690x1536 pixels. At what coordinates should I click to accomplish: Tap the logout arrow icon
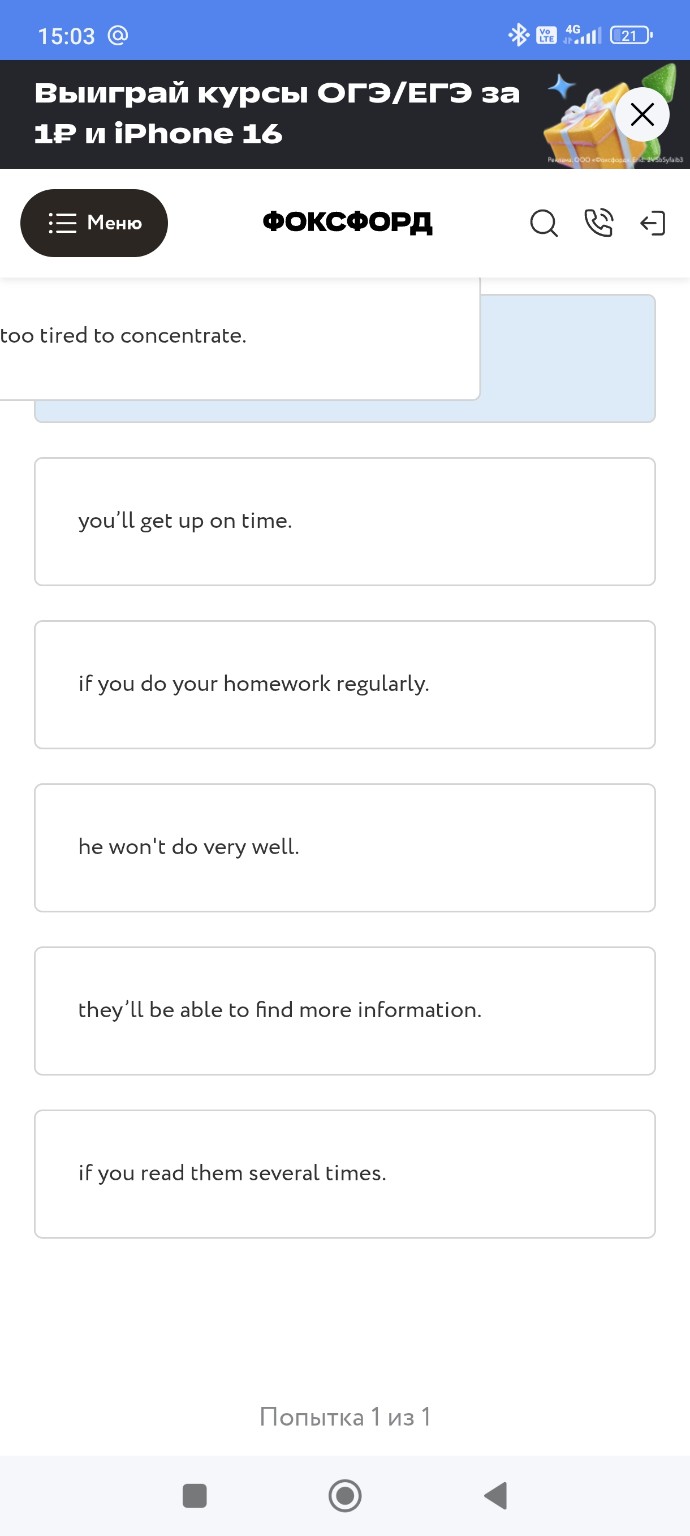[652, 223]
